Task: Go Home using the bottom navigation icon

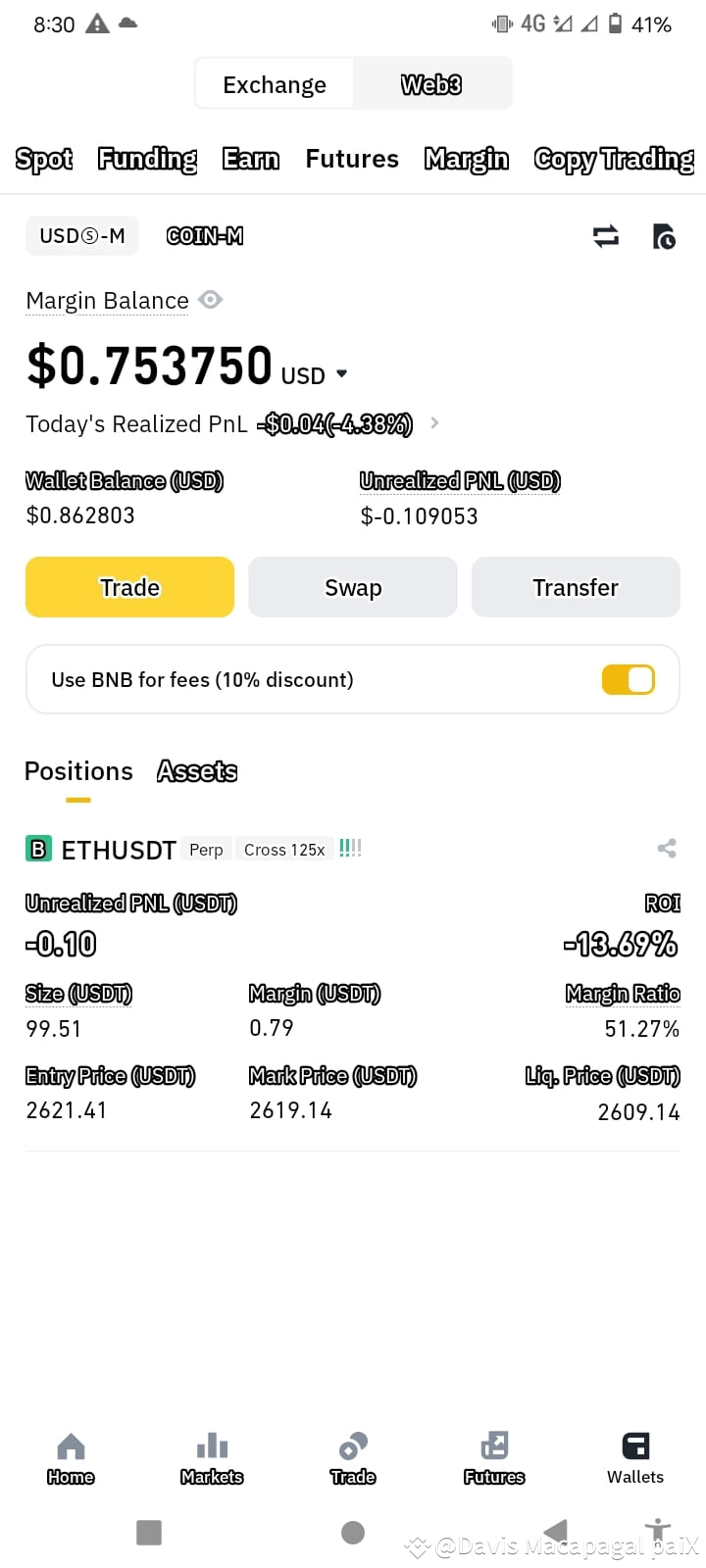Action: 70,1457
